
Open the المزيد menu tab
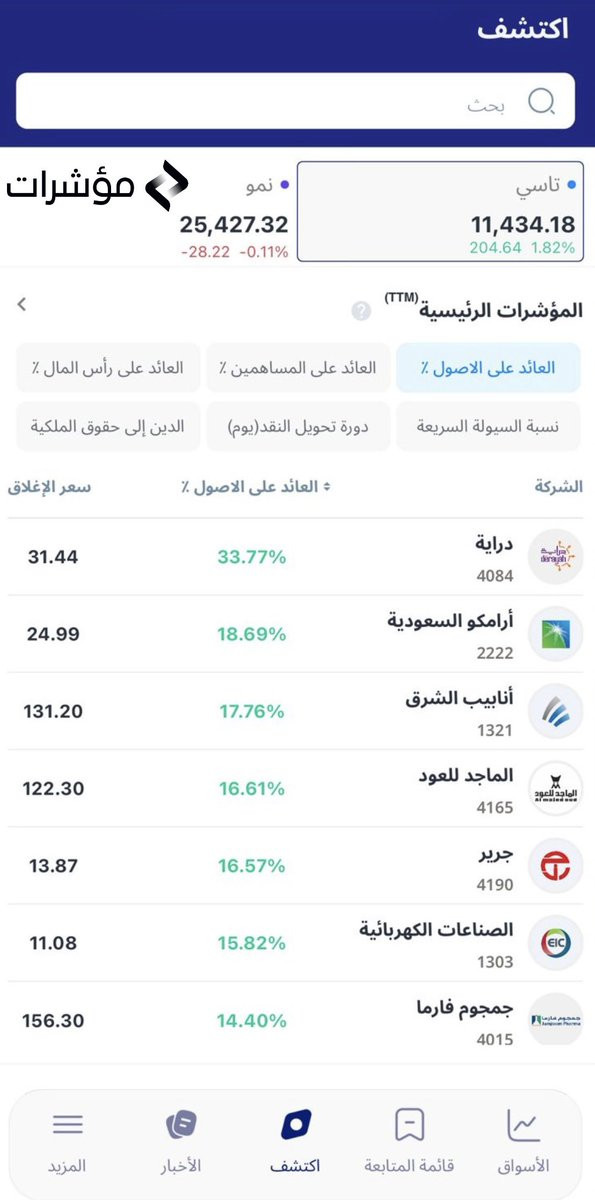pos(67,1141)
